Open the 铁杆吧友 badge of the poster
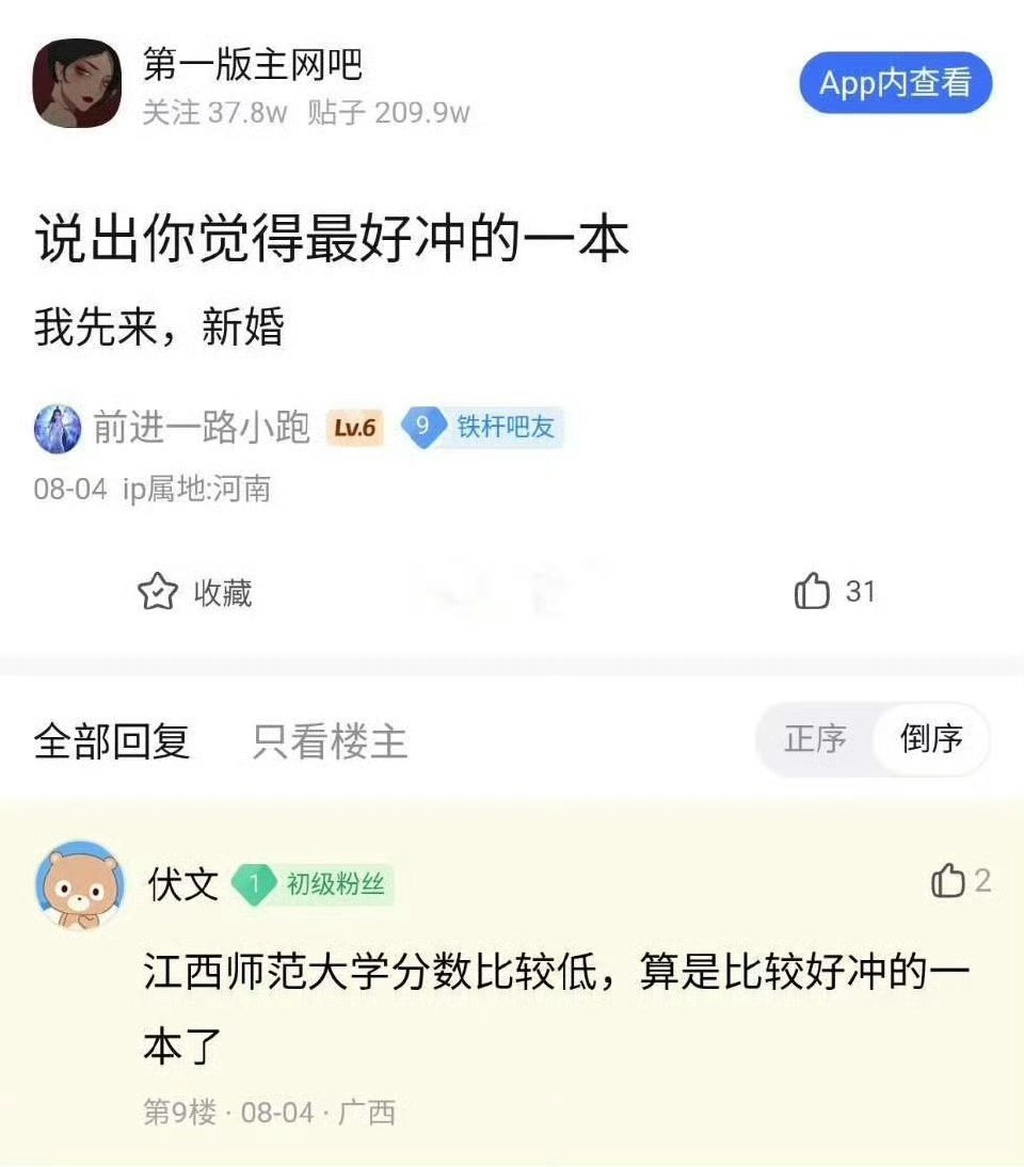1024x1167 pixels. coord(483,427)
